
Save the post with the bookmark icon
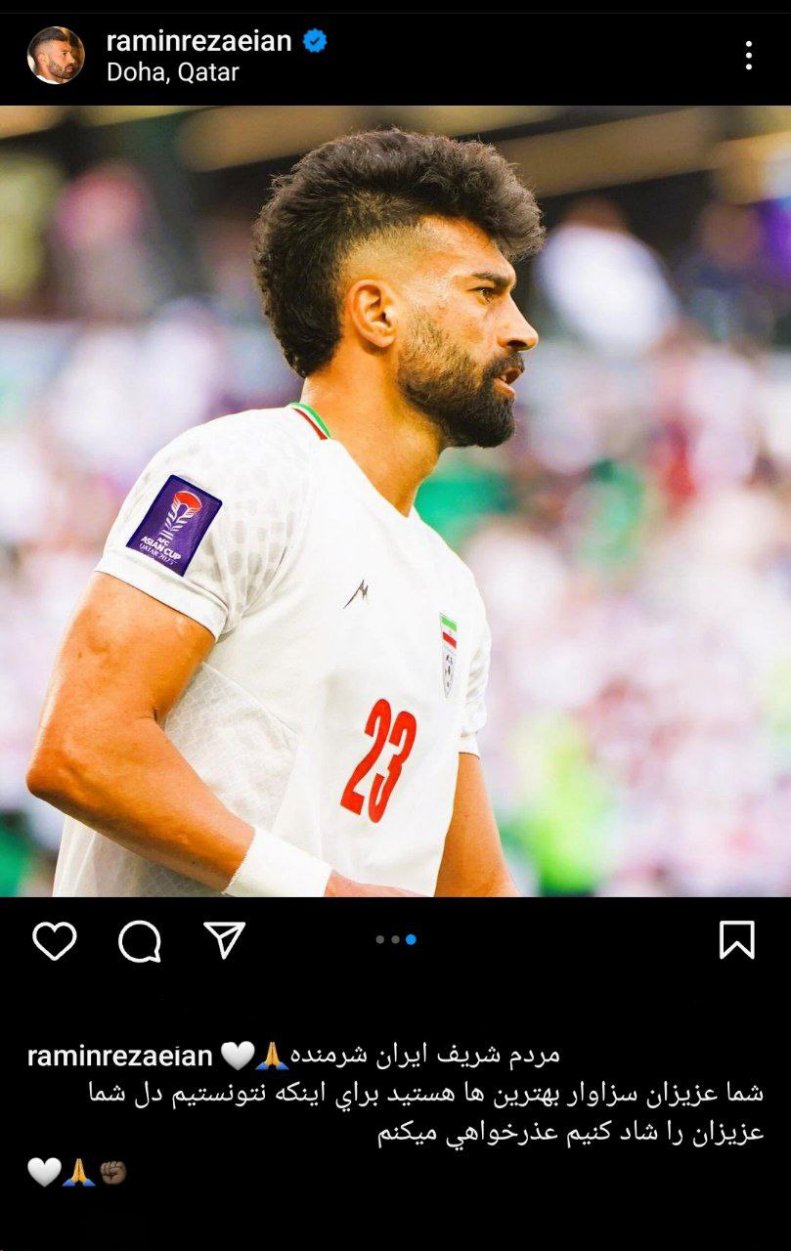(x=737, y=940)
